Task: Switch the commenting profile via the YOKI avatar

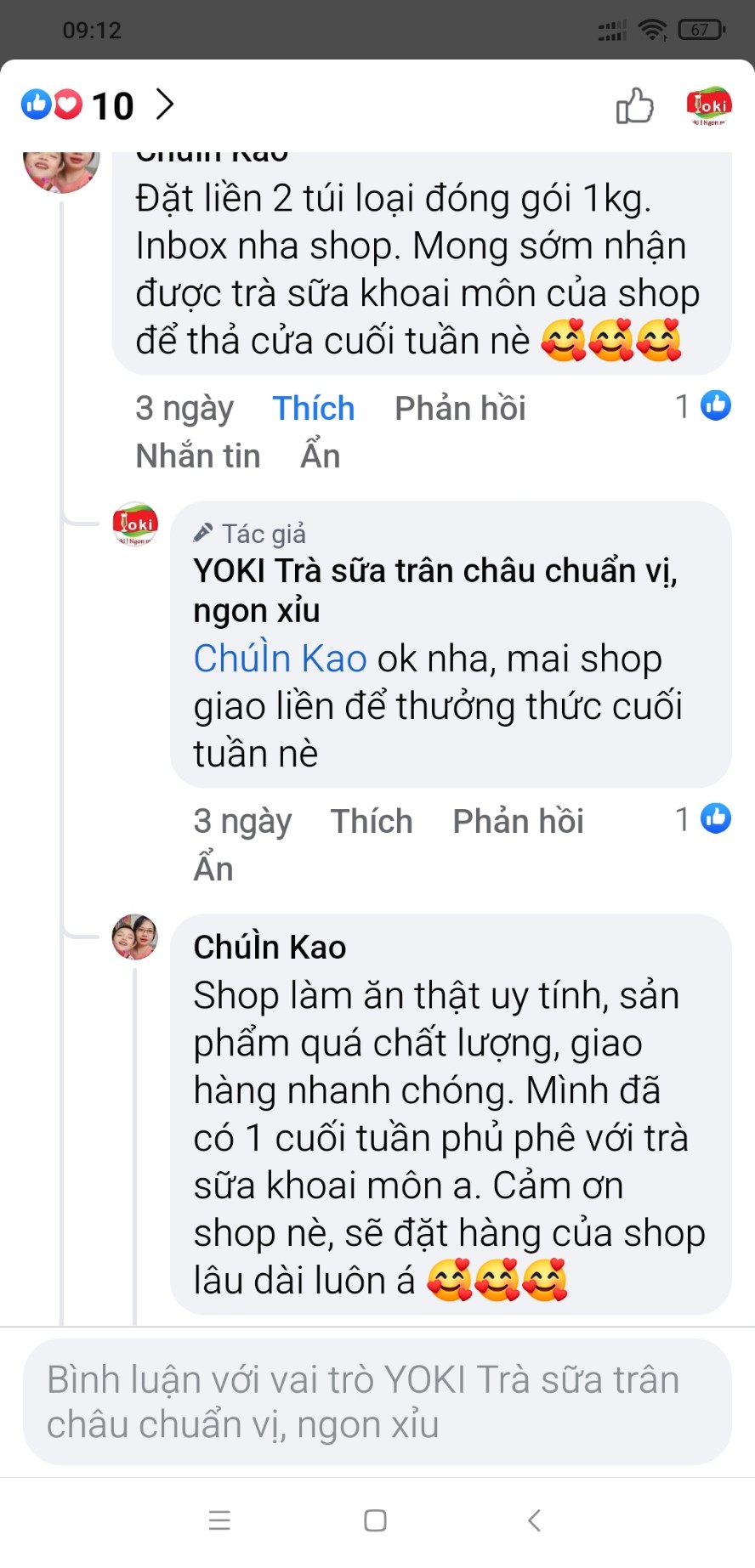Action: [708, 106]
